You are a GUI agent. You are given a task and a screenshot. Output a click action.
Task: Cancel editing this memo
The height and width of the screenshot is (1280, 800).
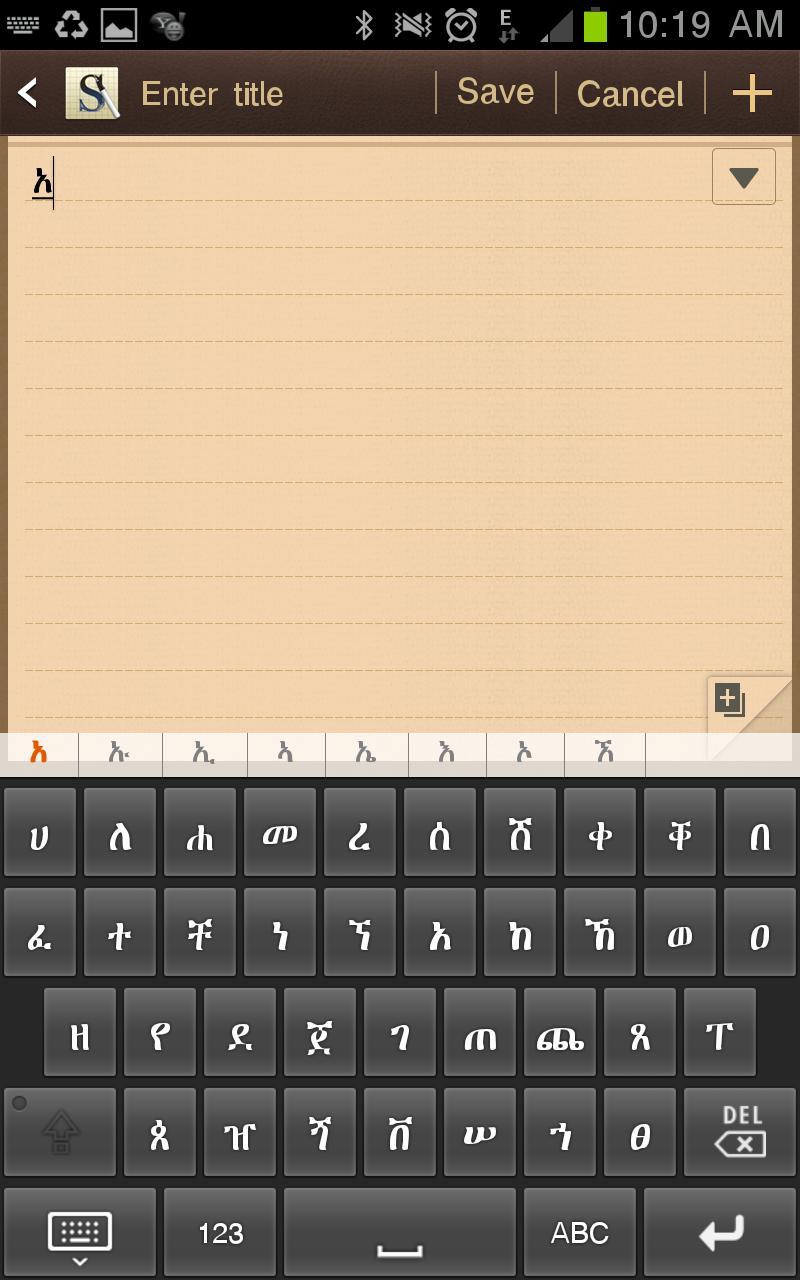[630, 94]
